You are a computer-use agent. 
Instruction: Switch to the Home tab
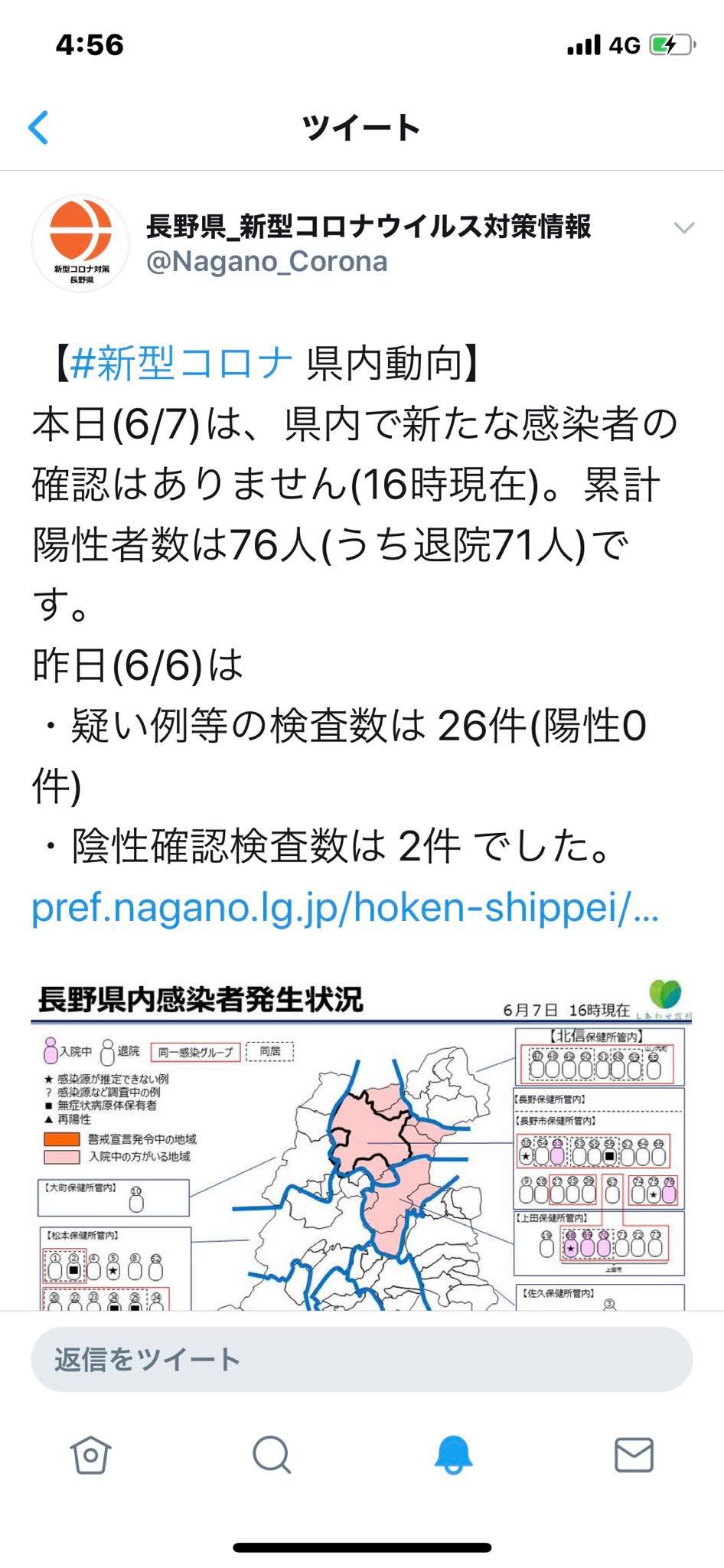click(91, 1454)
